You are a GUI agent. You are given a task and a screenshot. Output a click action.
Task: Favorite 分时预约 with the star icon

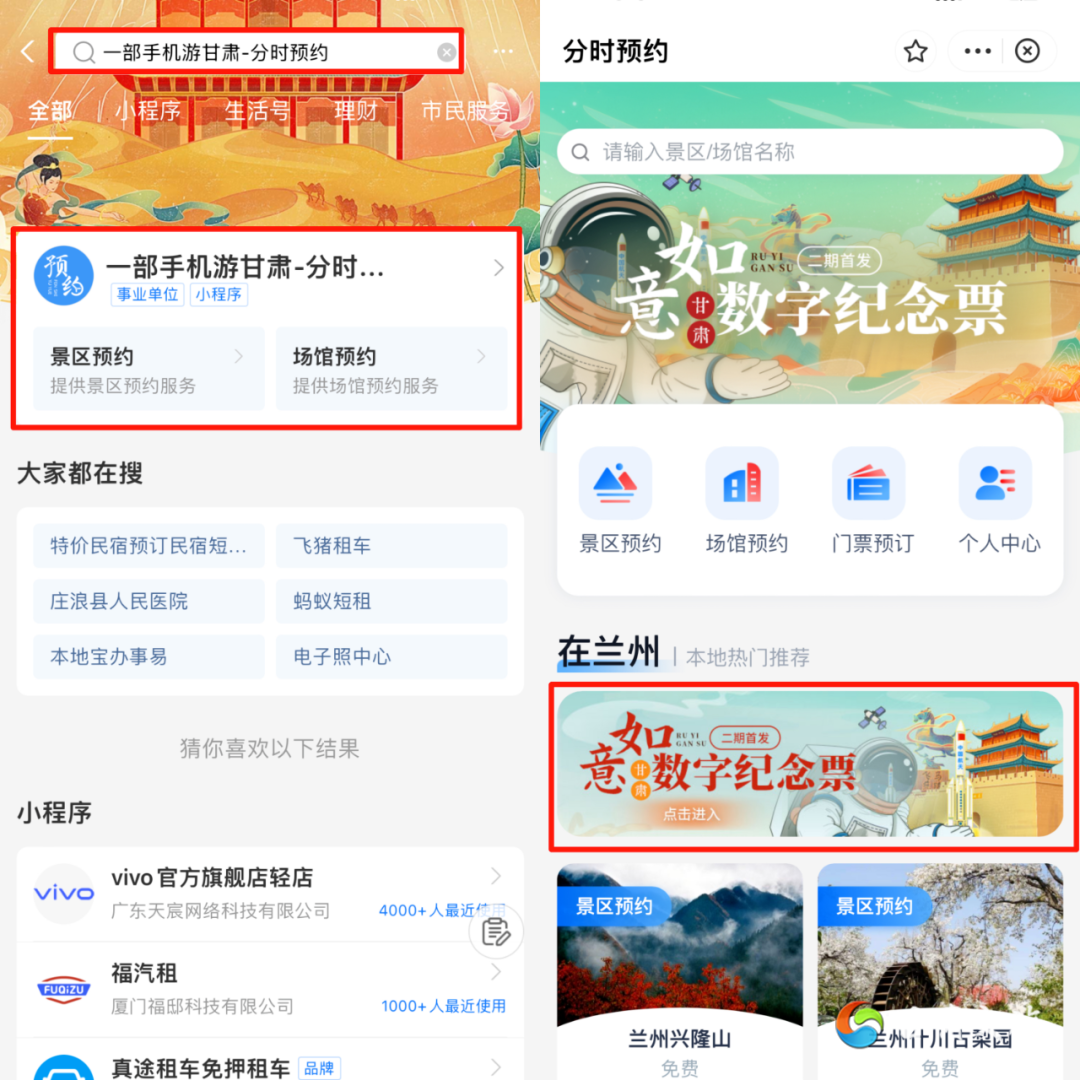coord(915,52)
